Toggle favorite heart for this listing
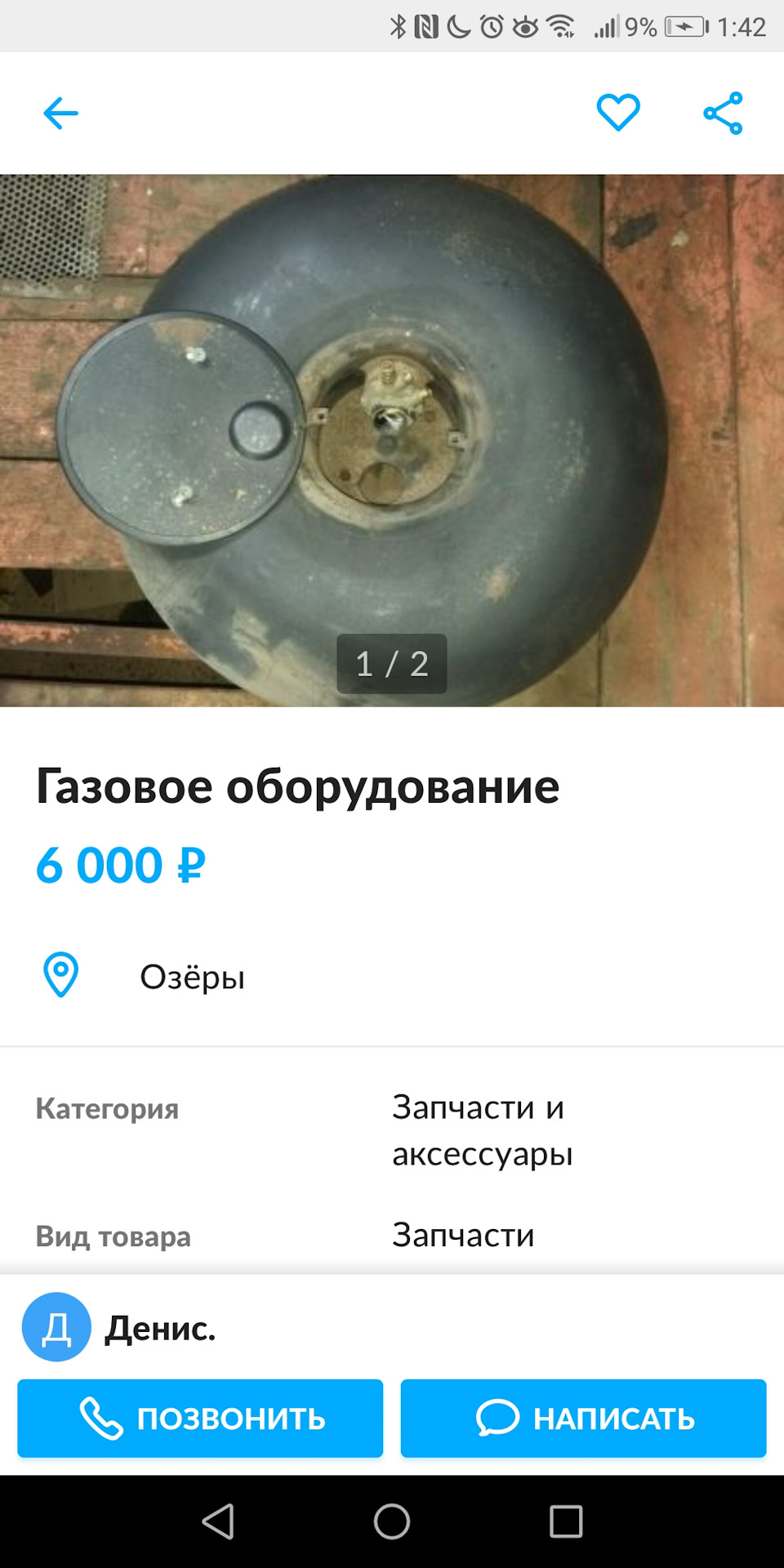 pyautogui.click(x=618, y=113)
